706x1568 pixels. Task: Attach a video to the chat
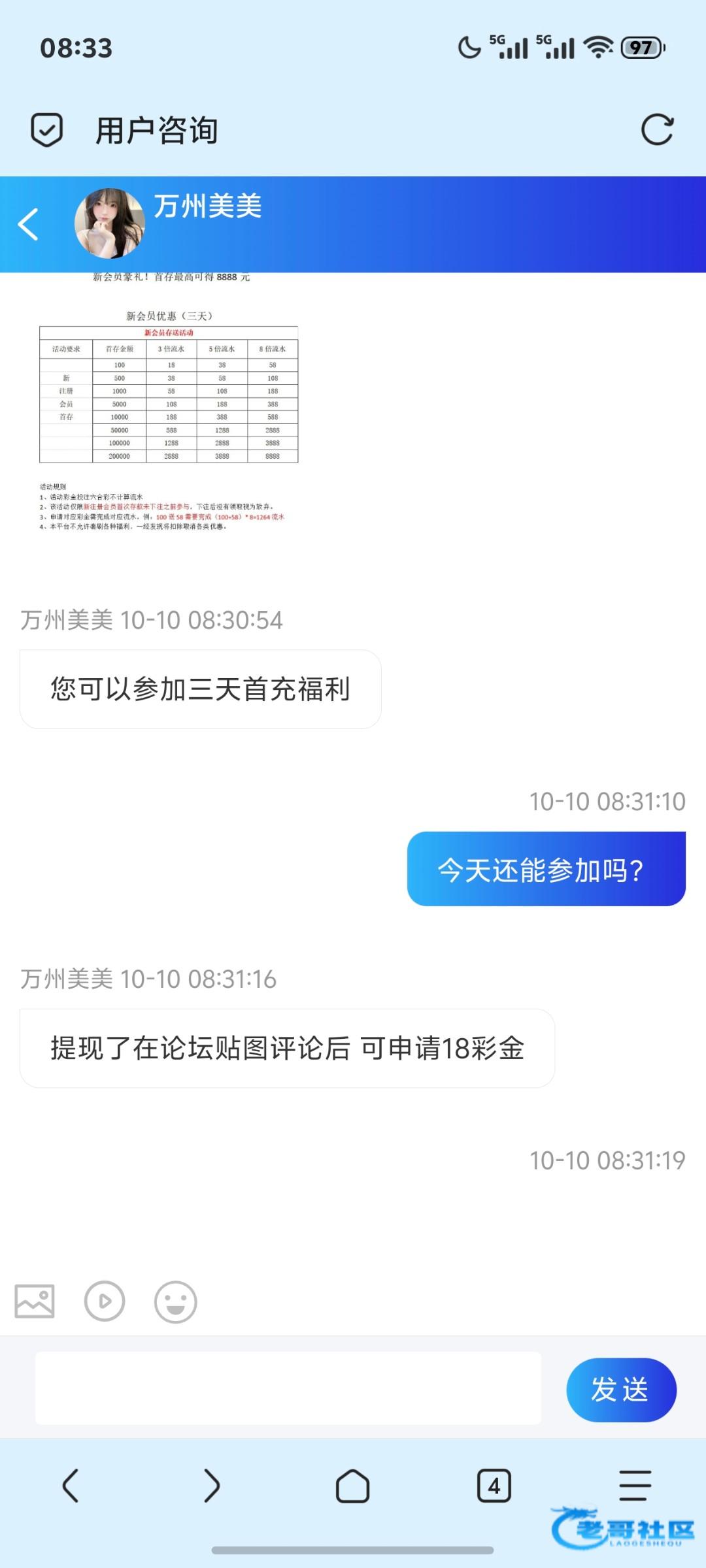click(105, 1301)
